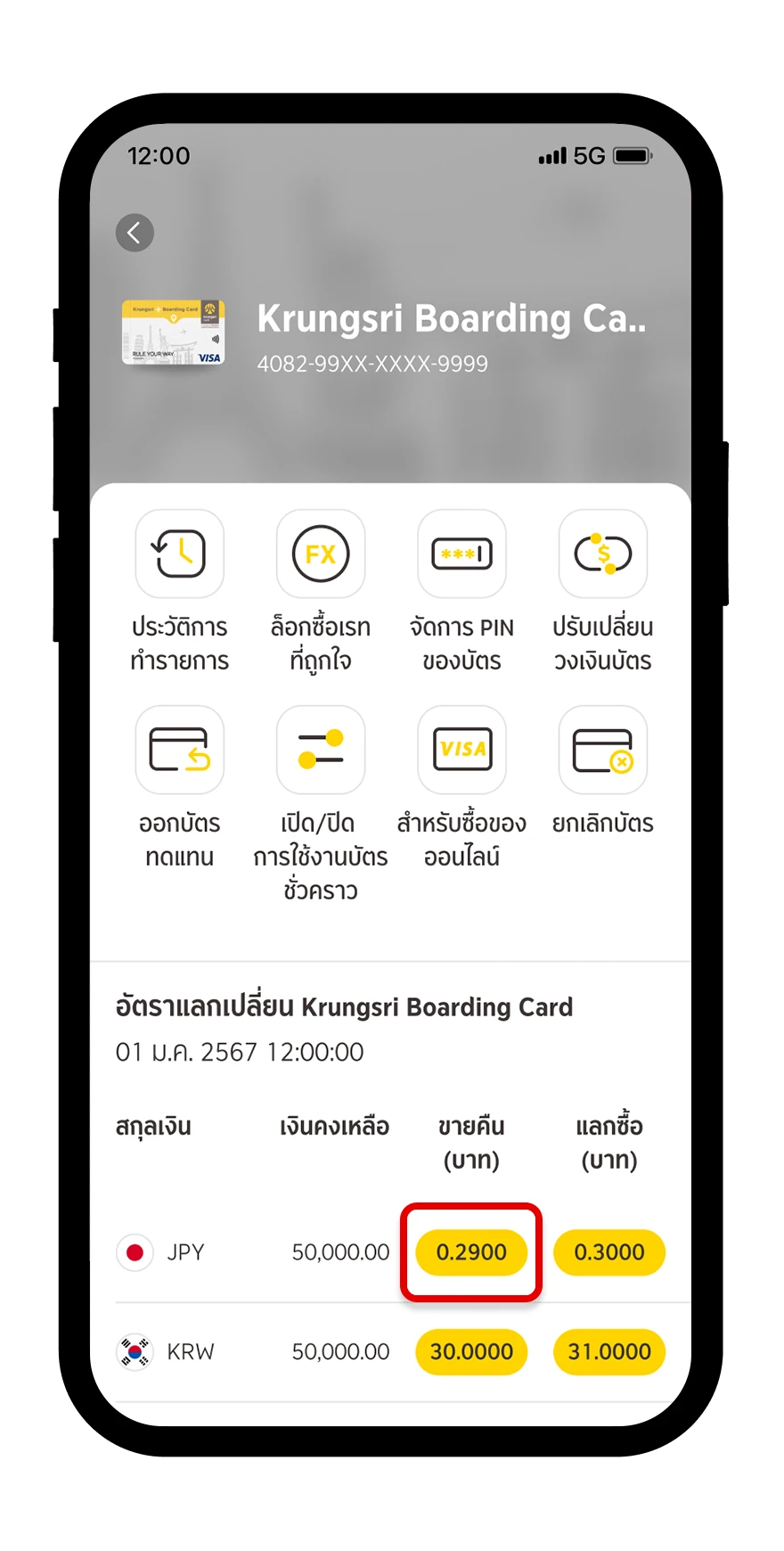Open จัดการ PIN ของบัตร
Screen dimensions: 784x1551
point(461,554)
